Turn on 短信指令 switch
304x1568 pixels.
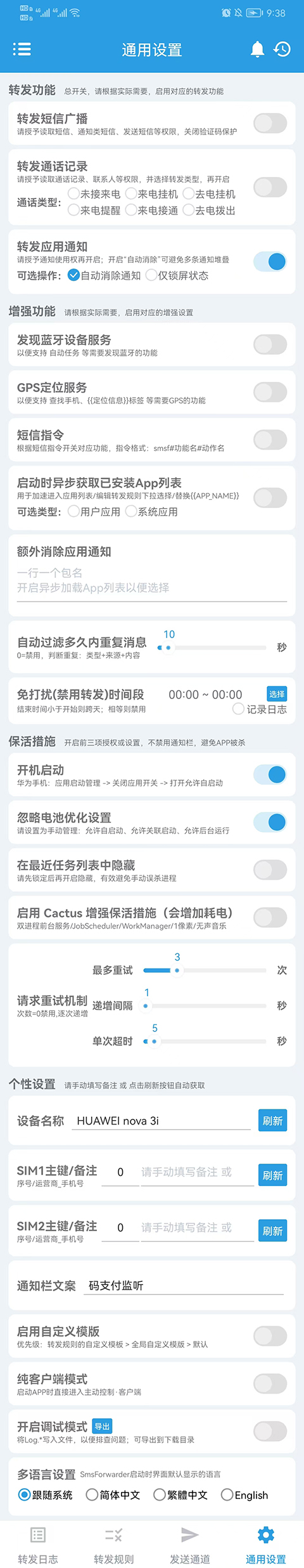270,440
